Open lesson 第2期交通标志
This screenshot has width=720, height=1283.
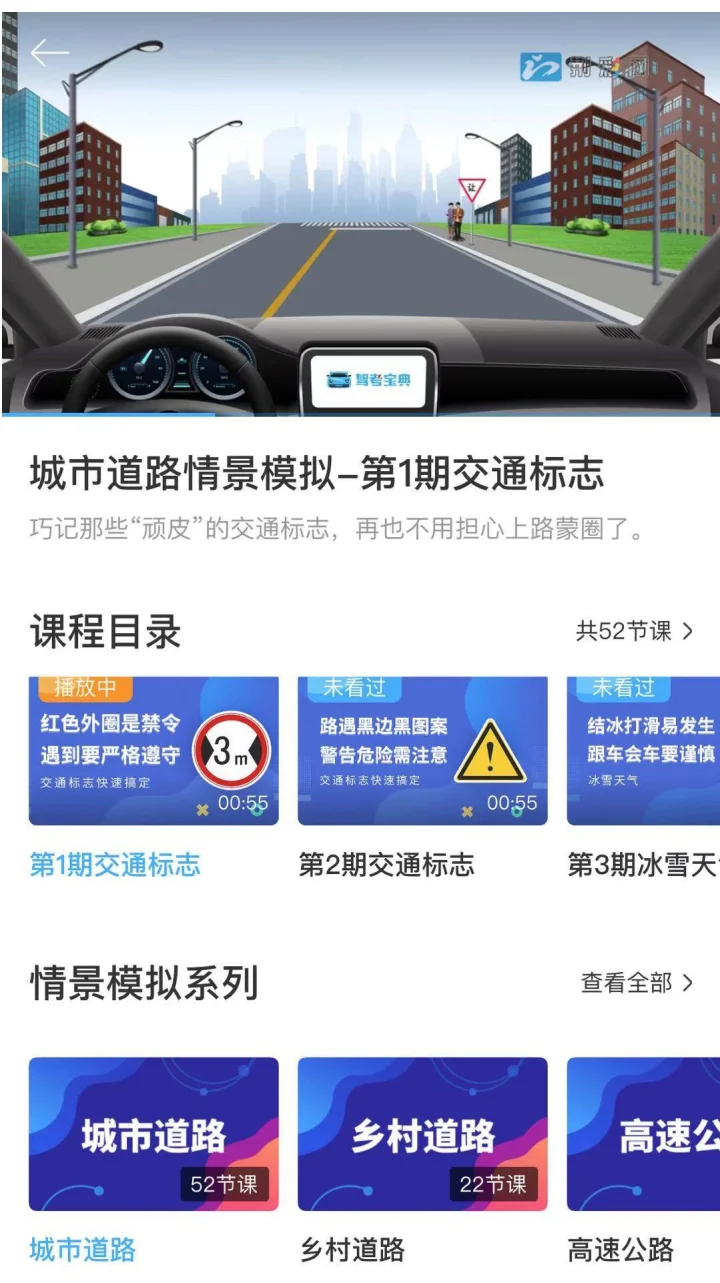tap(422, 751)
